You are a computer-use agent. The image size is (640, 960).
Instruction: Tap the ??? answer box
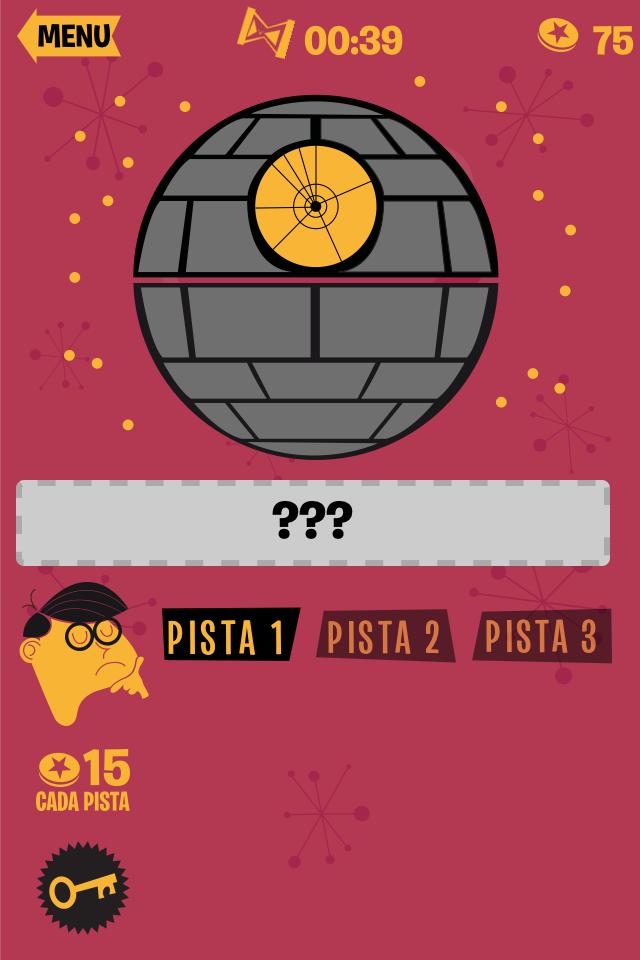(x=312, y=522)
